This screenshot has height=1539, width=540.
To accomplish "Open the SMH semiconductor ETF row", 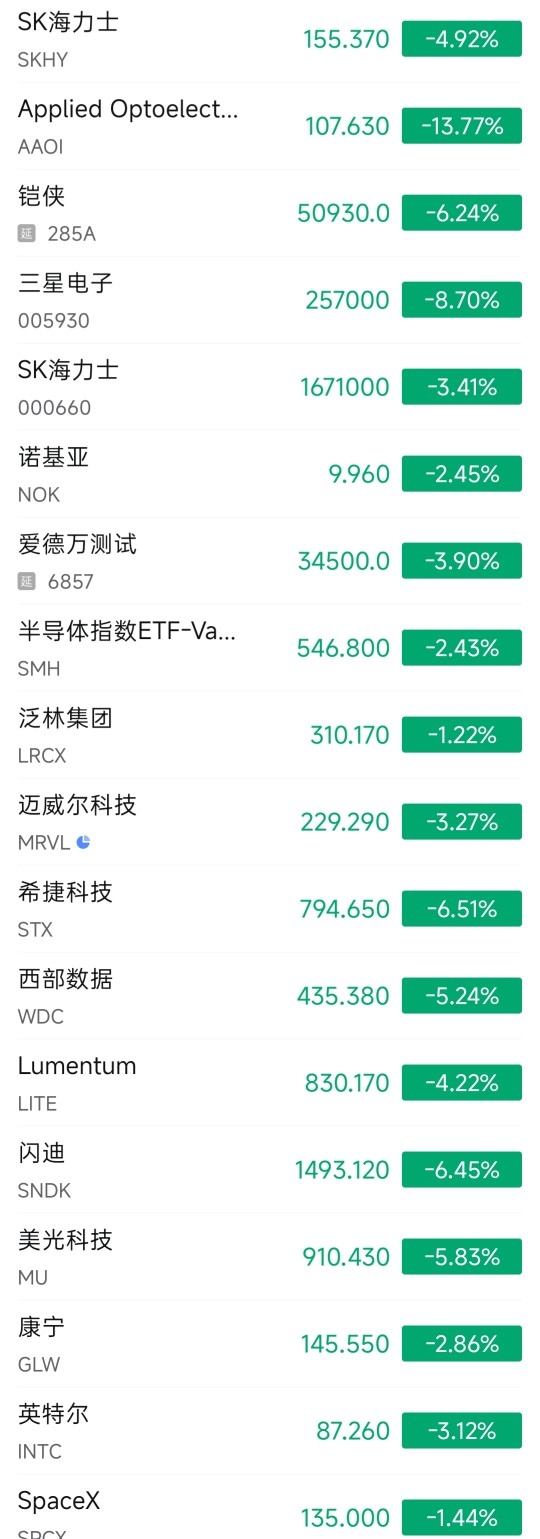I will click(270, 649).
